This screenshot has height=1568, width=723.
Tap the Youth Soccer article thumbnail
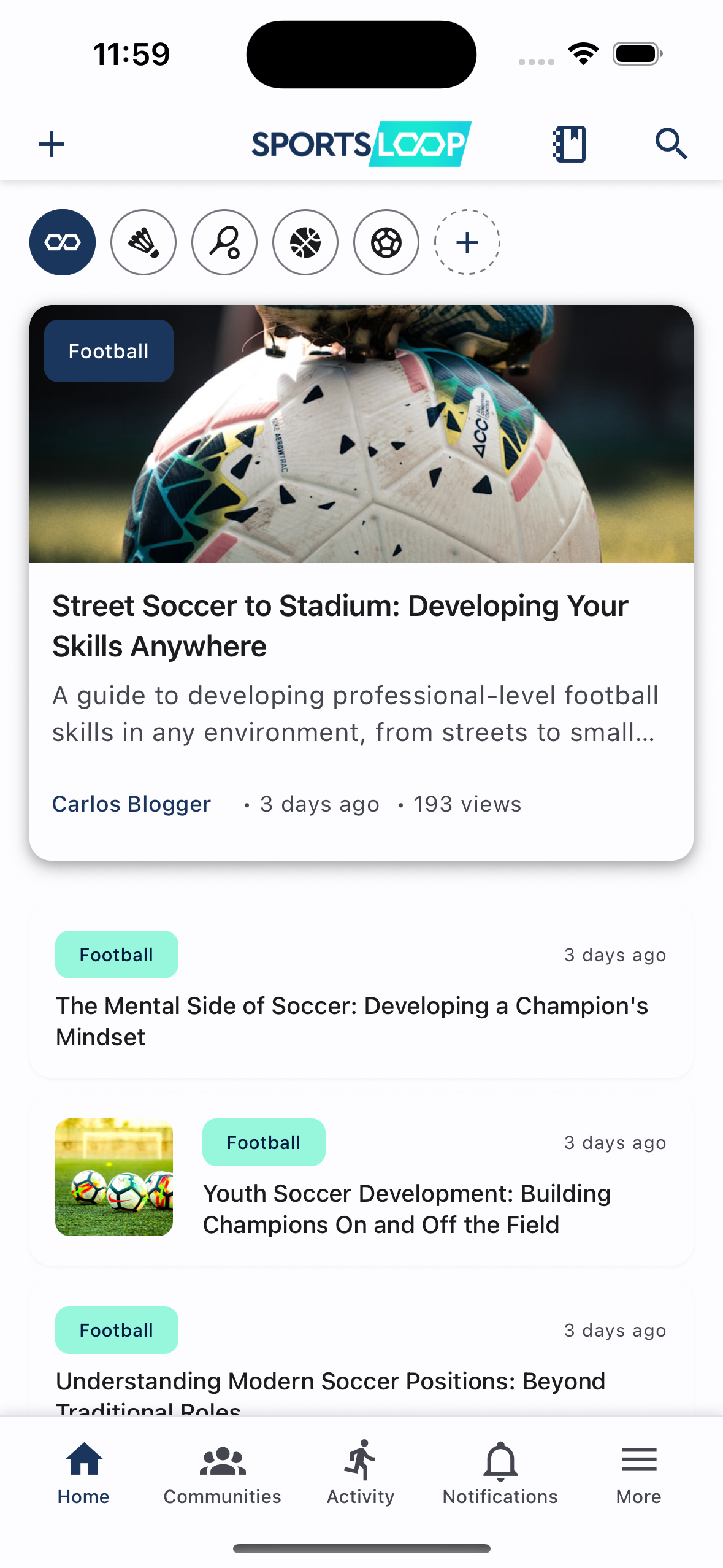pos(113,1177)
